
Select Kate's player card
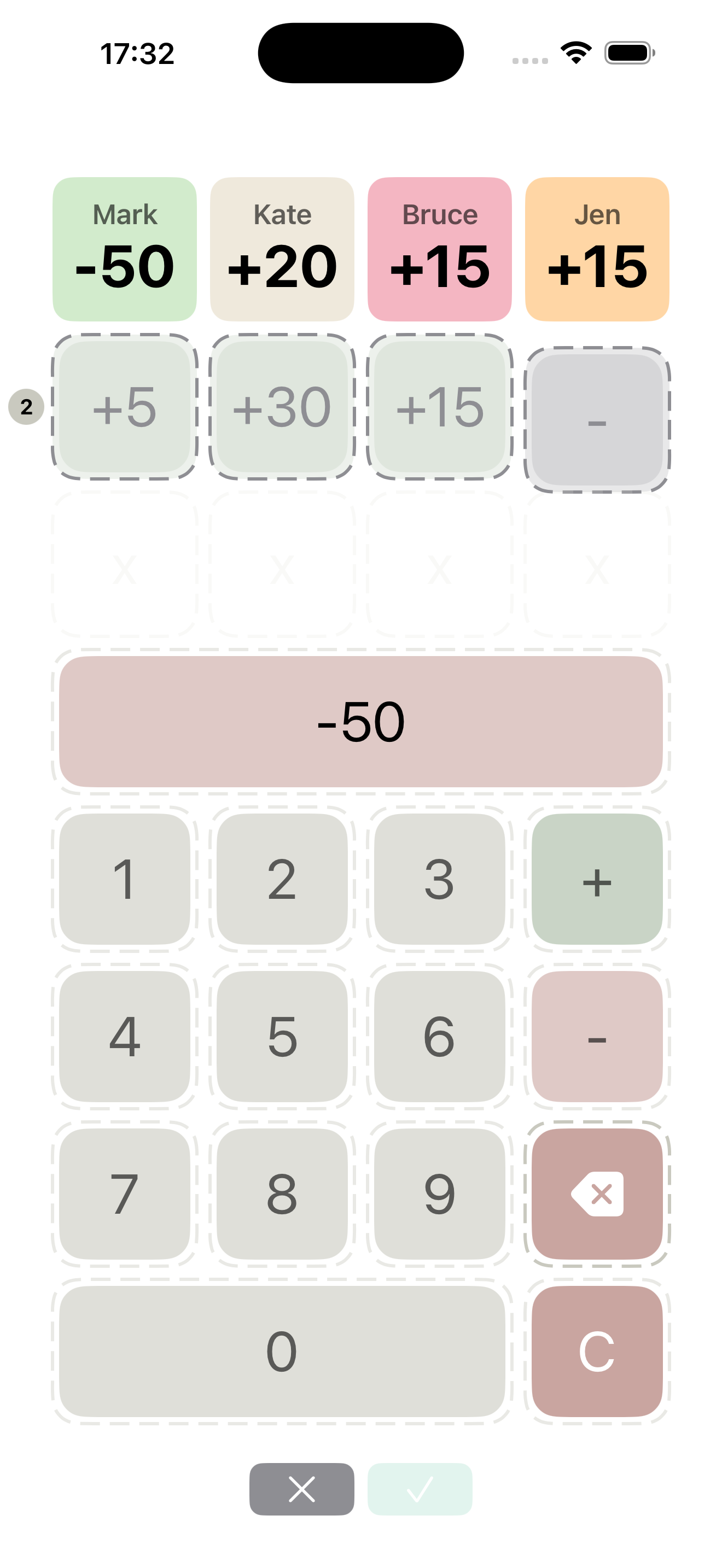[282, 249]
